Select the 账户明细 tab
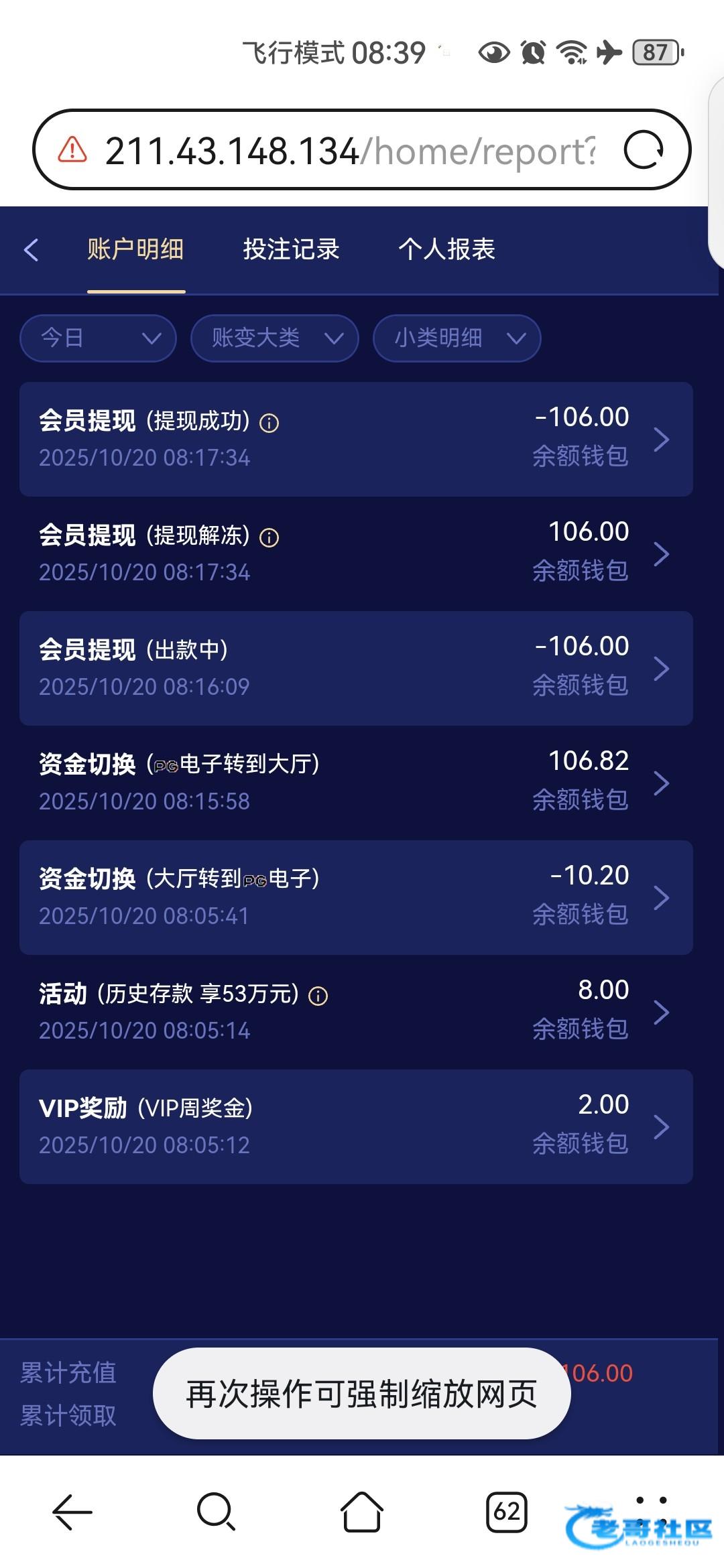Viewport: 724px width, 1568px height. [x=135, y=249]
